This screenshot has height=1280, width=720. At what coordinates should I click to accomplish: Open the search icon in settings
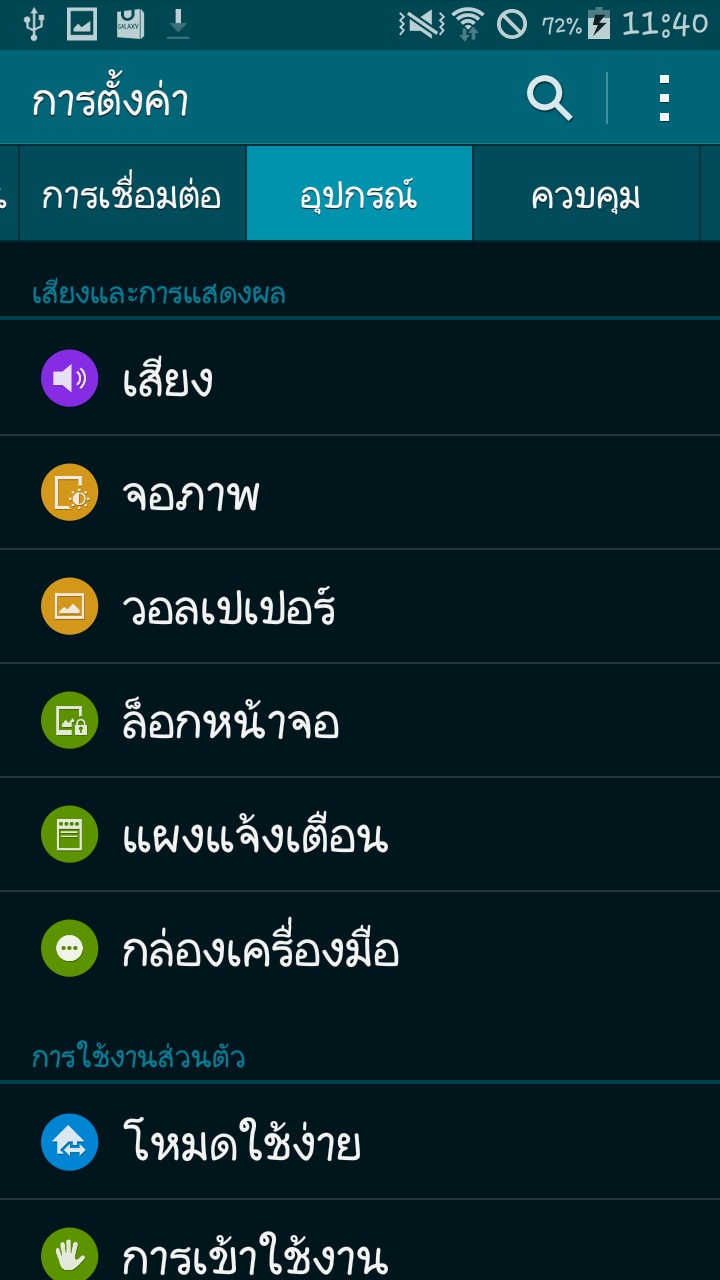[549, 98]
